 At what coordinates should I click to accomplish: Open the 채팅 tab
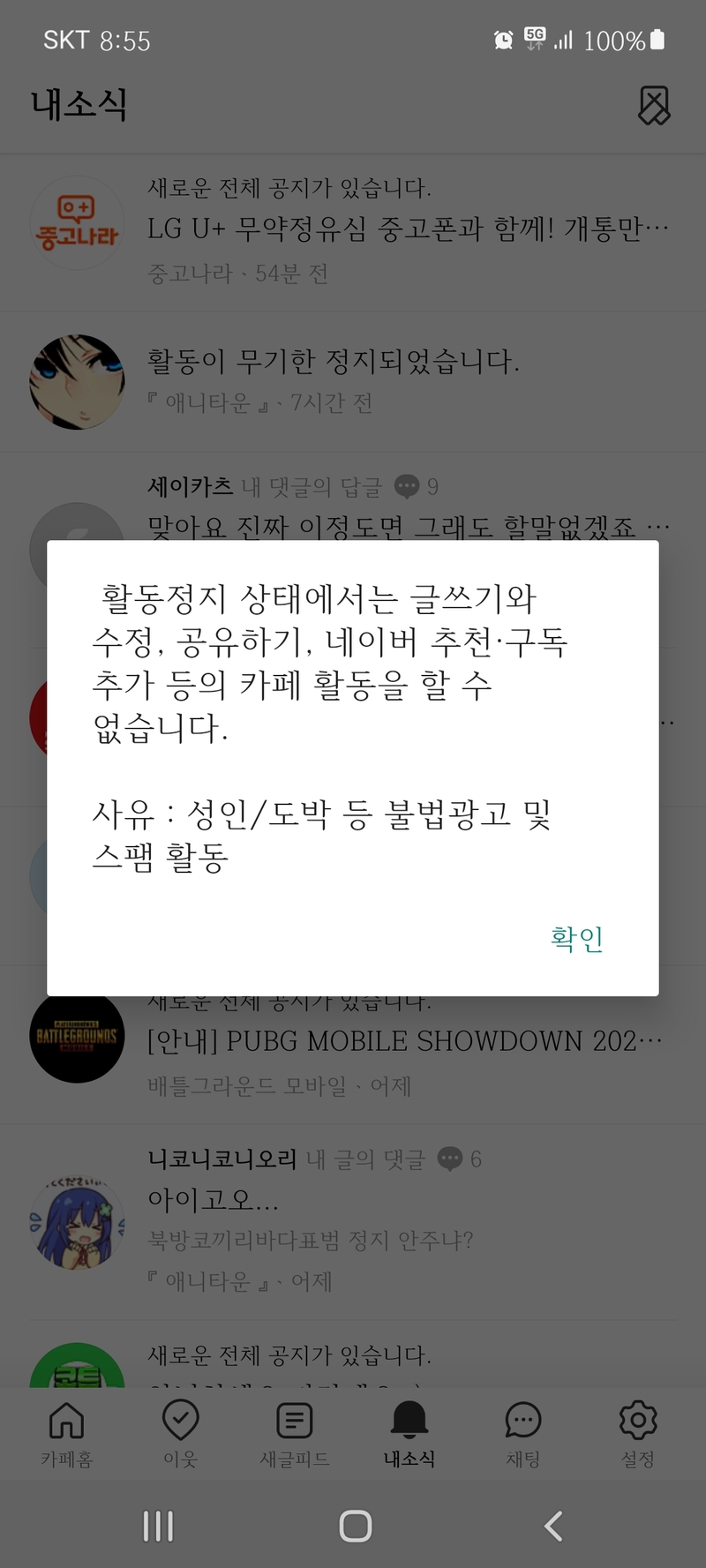point(522,1433)
